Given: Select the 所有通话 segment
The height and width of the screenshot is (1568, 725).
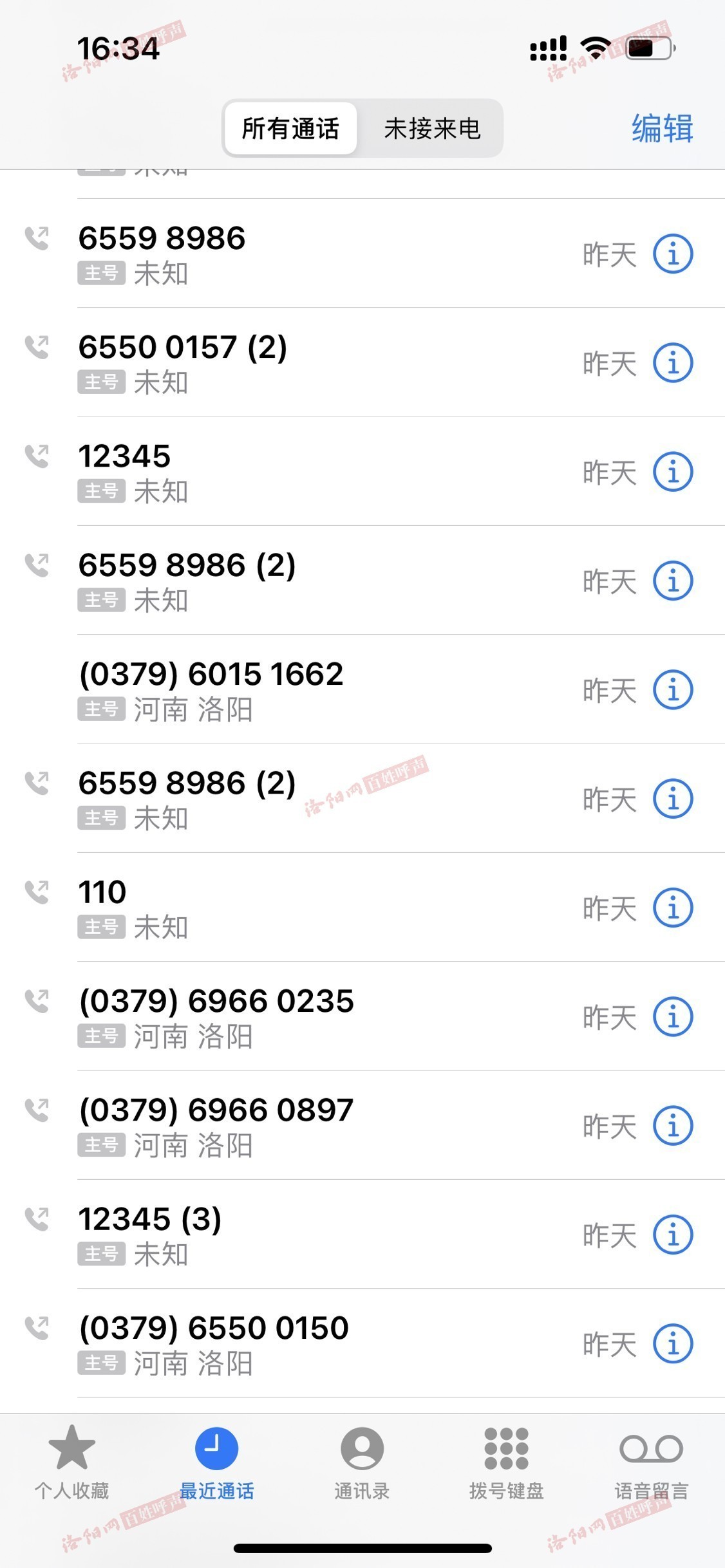Looking at the screenshot, I should (290, 129).
